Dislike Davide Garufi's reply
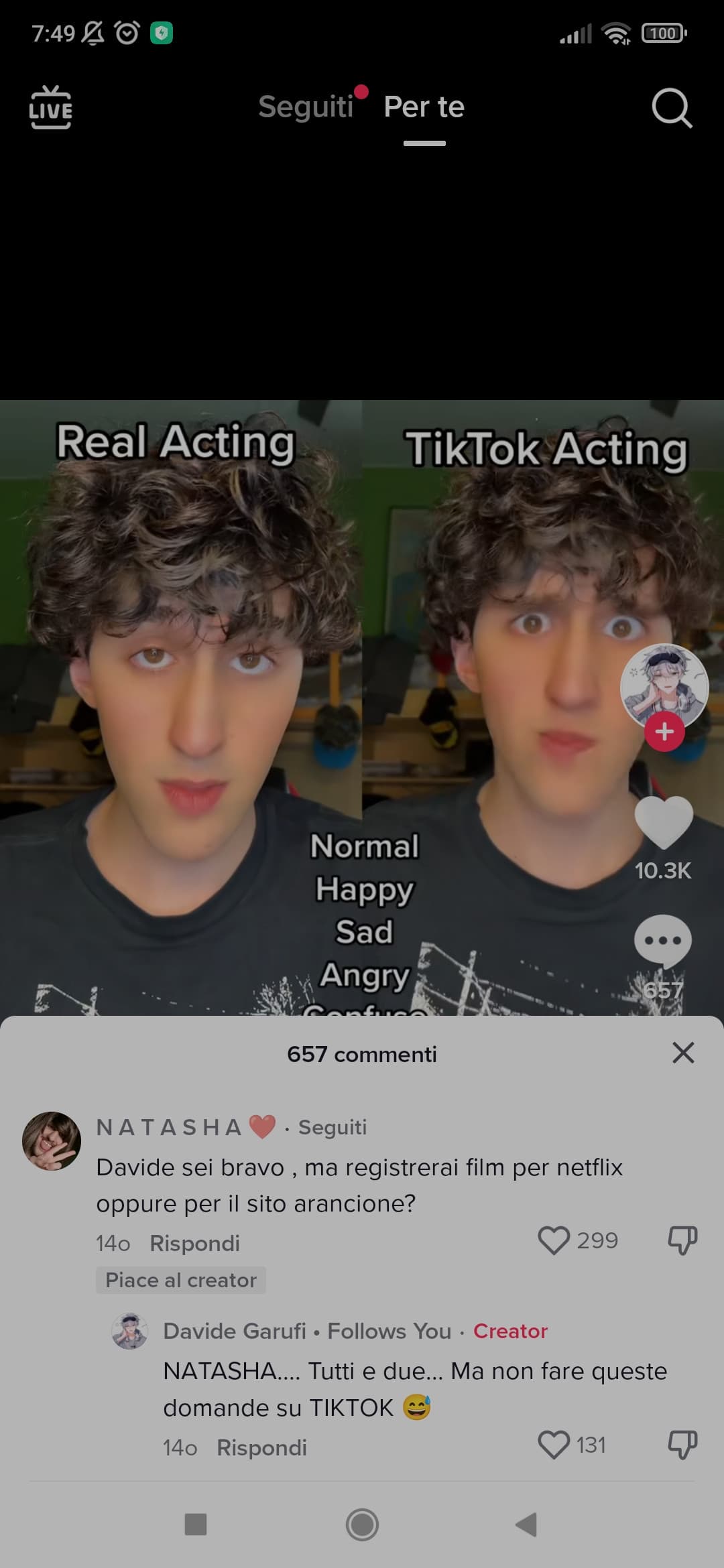Screen dimensions: 724x1568 click(x=682, y=1445)
